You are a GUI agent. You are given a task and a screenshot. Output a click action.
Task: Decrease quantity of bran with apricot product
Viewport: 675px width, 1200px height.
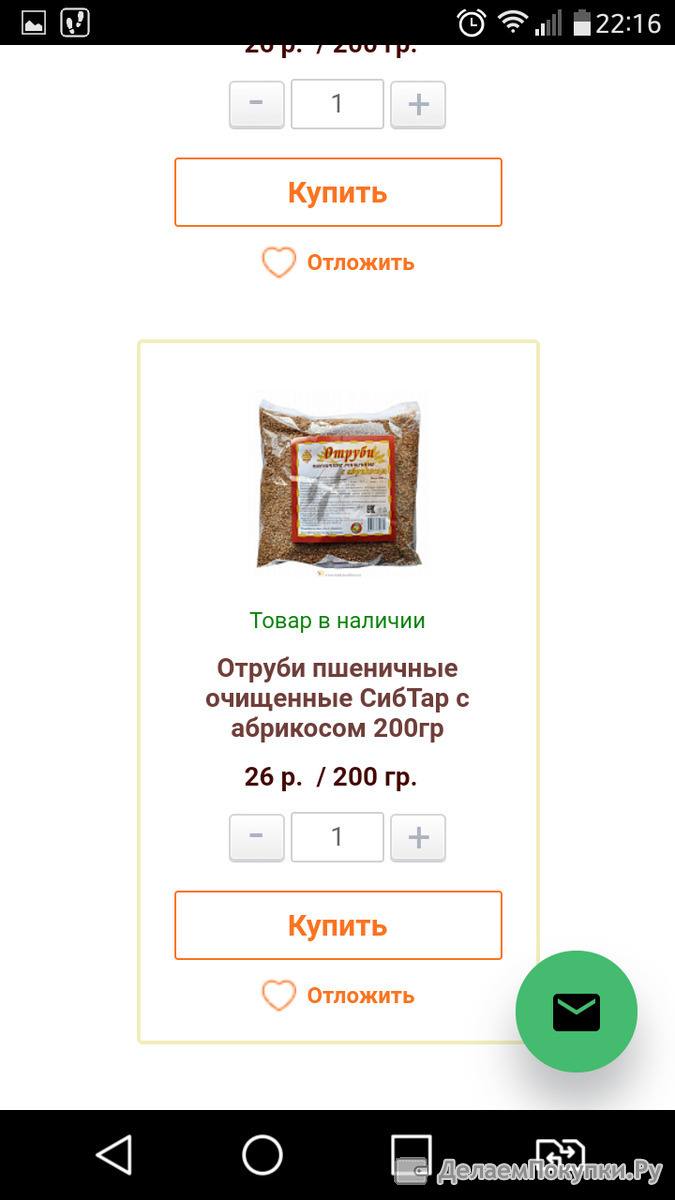257,837
